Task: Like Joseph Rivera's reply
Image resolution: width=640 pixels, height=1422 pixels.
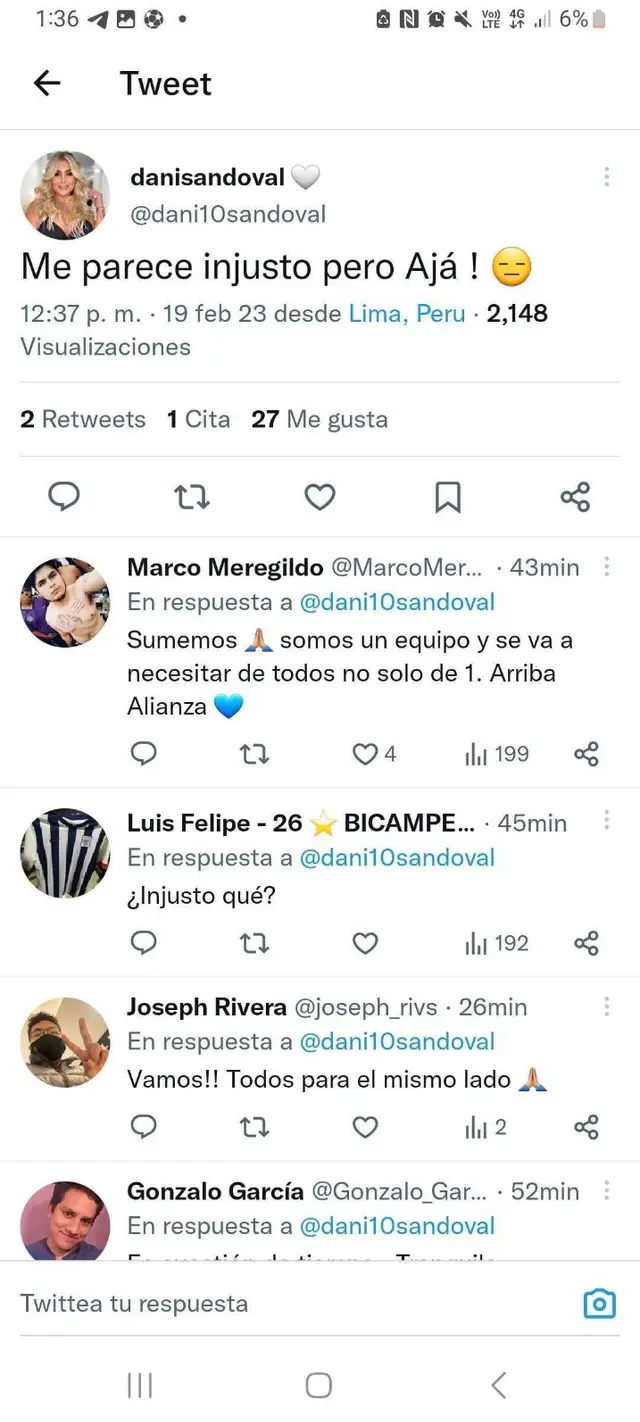Action: tap(366, 1127)
